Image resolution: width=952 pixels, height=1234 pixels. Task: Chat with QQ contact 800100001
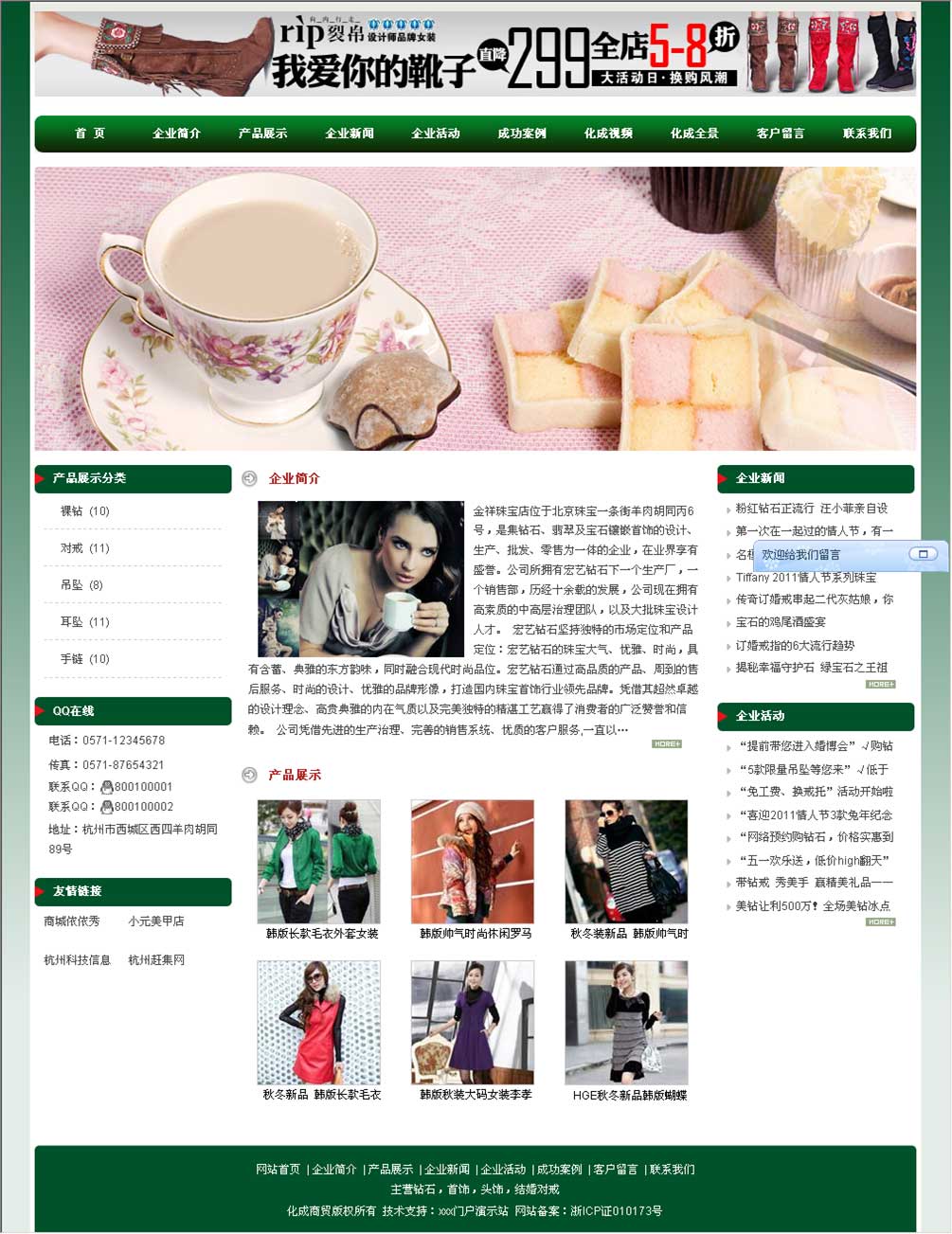click(x=142, y=787)
